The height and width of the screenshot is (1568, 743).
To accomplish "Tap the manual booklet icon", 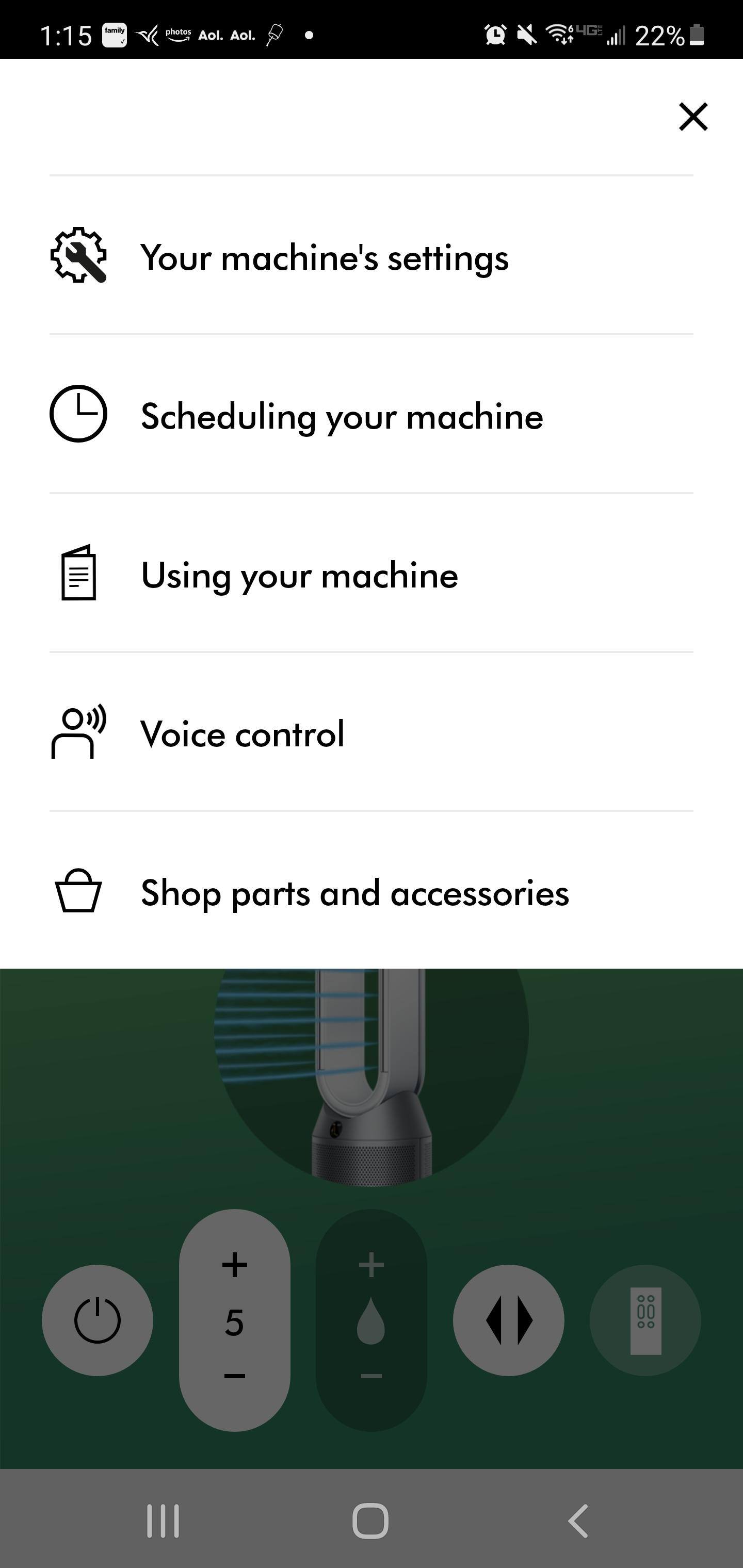I will tap(78, 575).
